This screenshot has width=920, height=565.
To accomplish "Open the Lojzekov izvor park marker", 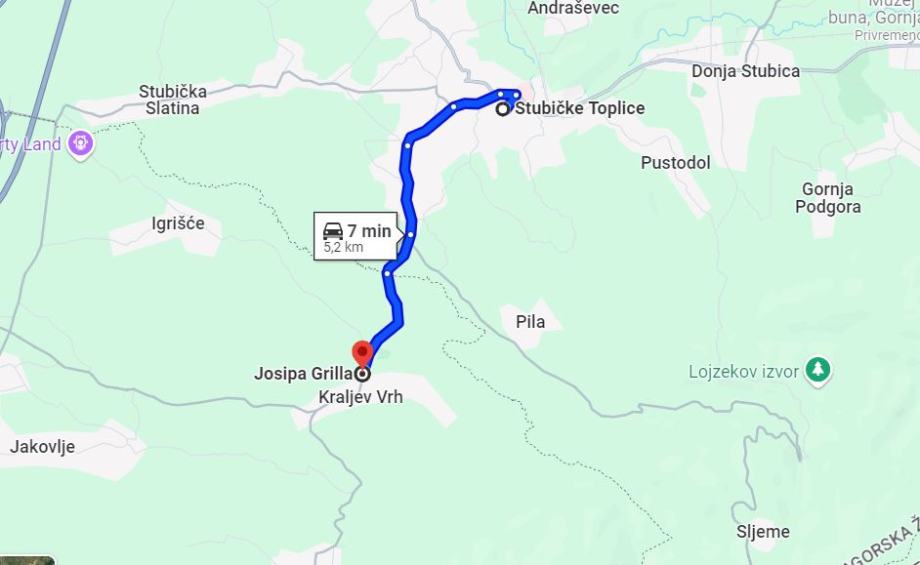I will (x=818, y=371).
